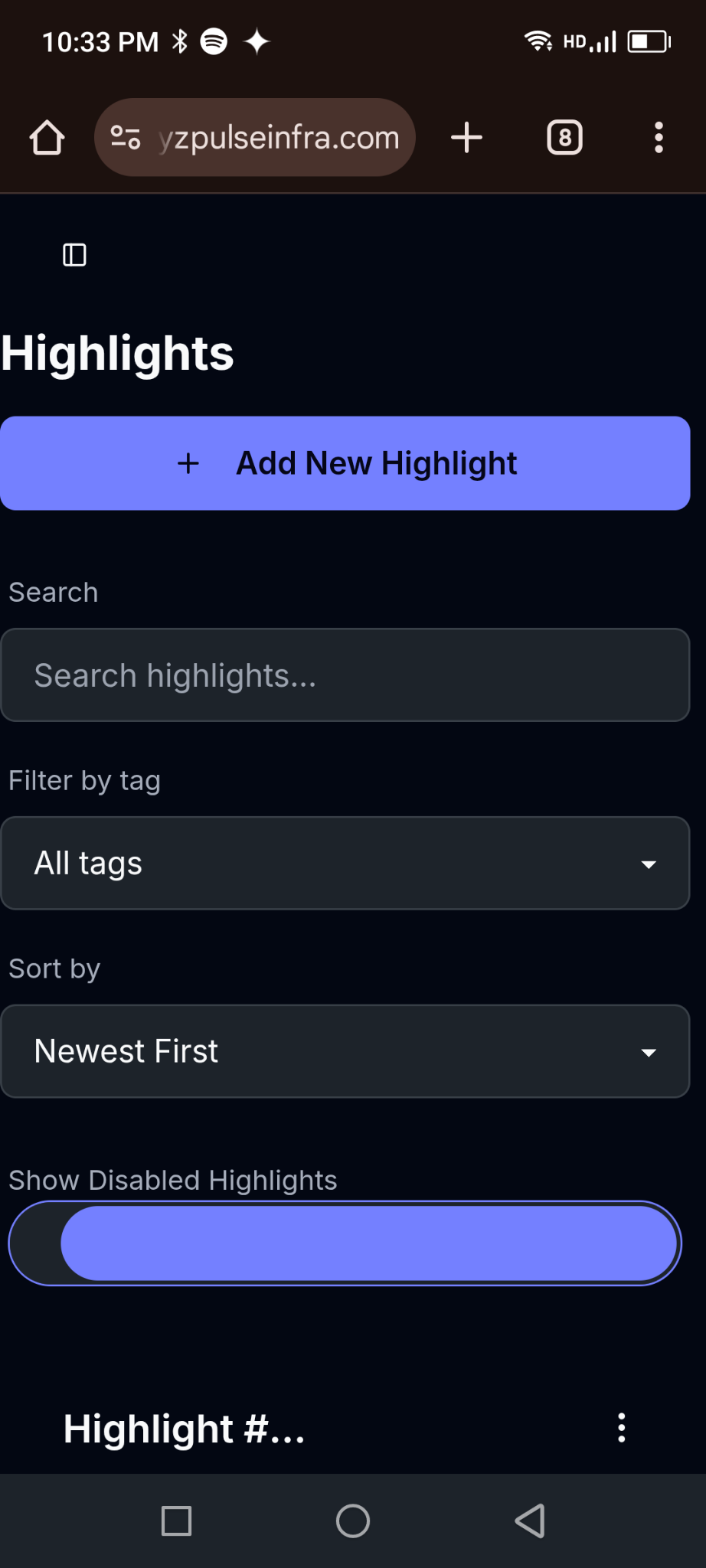Open the three-dot menu for the Highlight card
The height and width of the screenshot is (1568, 706).
coord(622,1428)
